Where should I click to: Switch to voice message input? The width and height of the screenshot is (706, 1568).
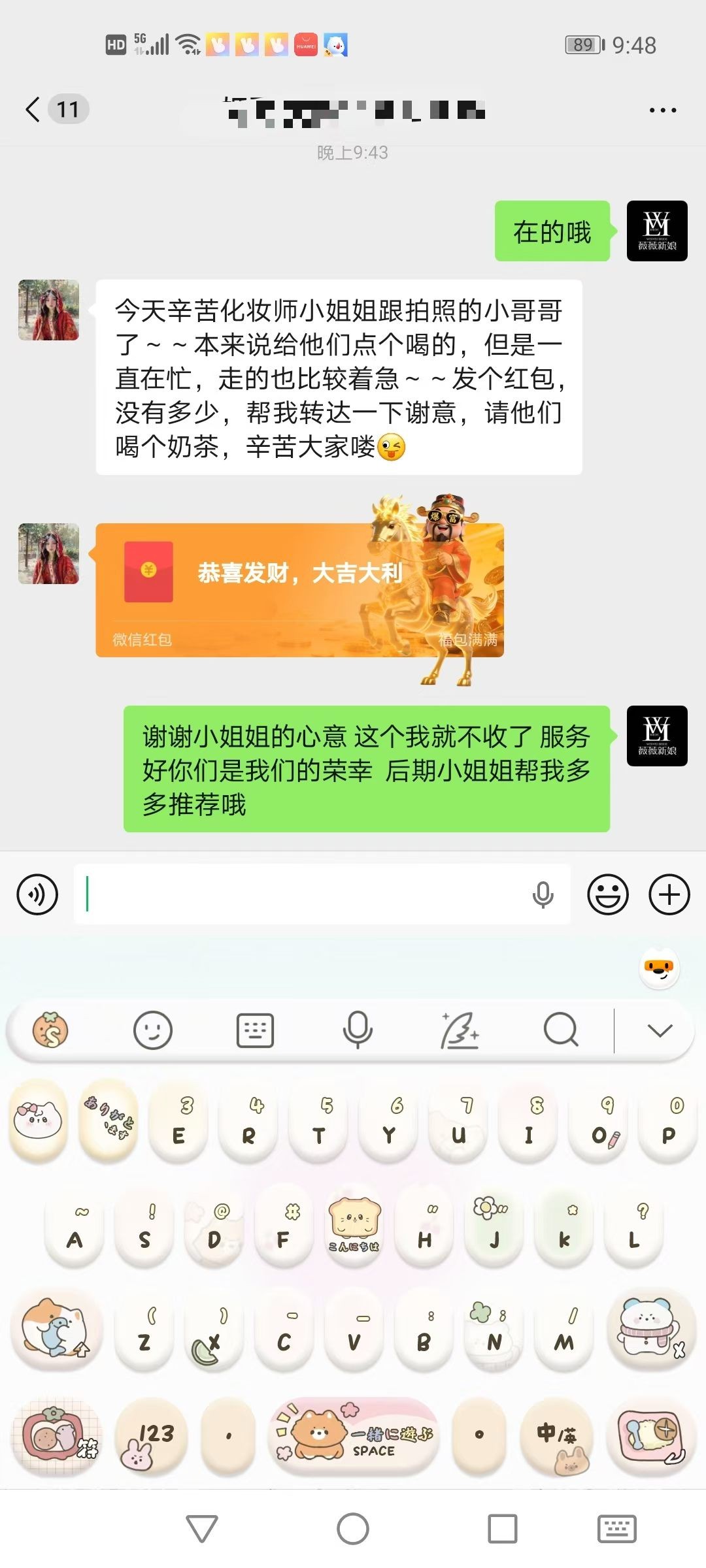[37, 894]
